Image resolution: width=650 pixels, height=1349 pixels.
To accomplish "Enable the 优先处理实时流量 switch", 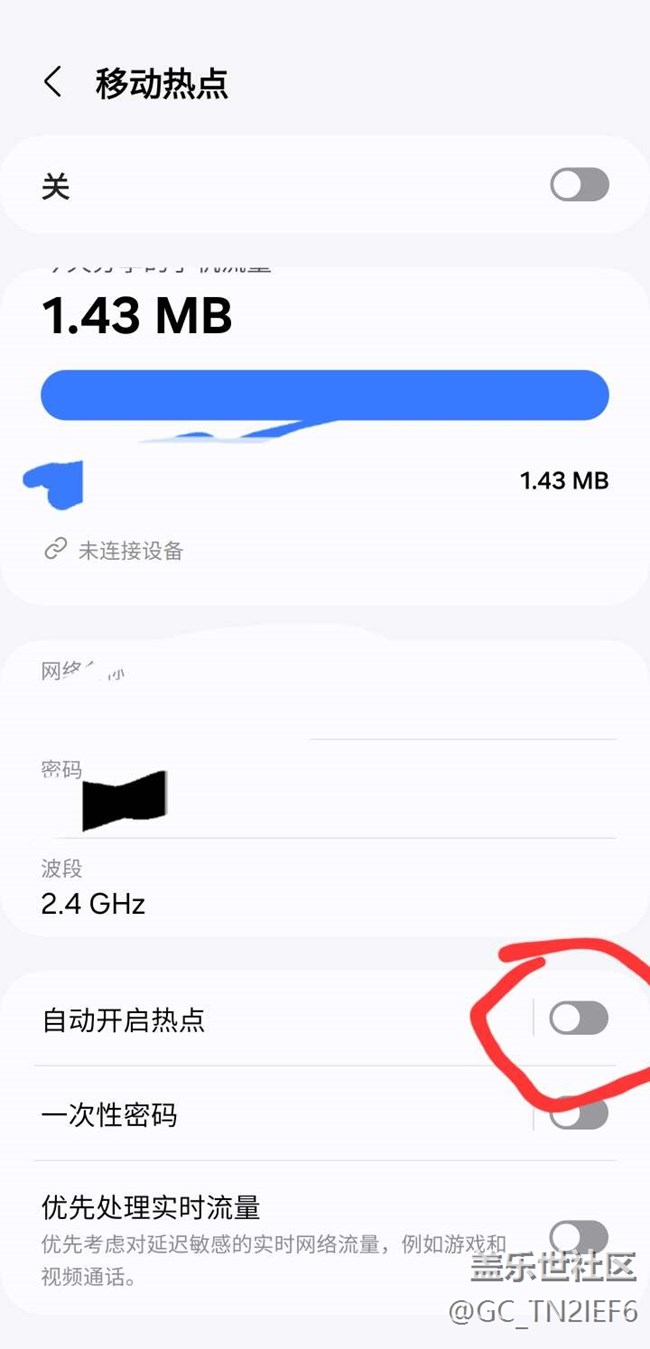I will tap(579, 1236).
